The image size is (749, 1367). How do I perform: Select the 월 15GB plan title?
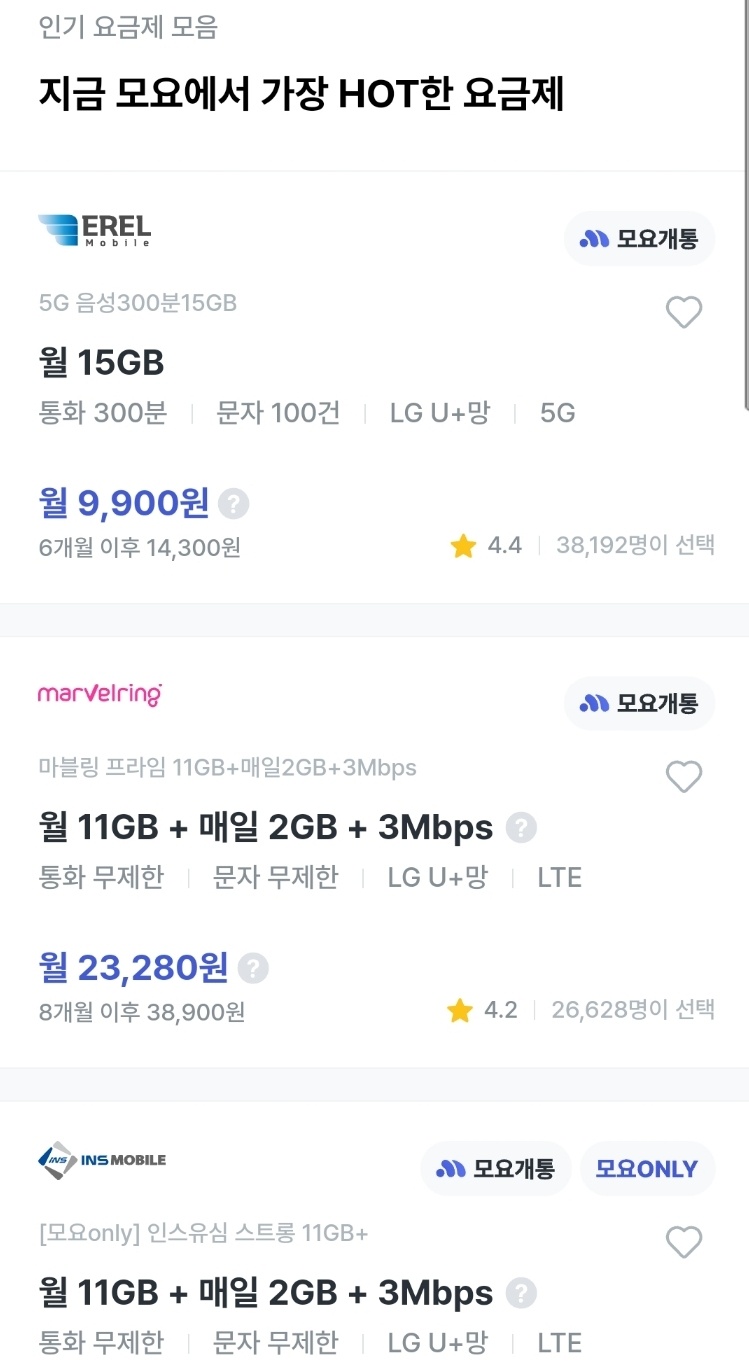[x=100, y=362]
